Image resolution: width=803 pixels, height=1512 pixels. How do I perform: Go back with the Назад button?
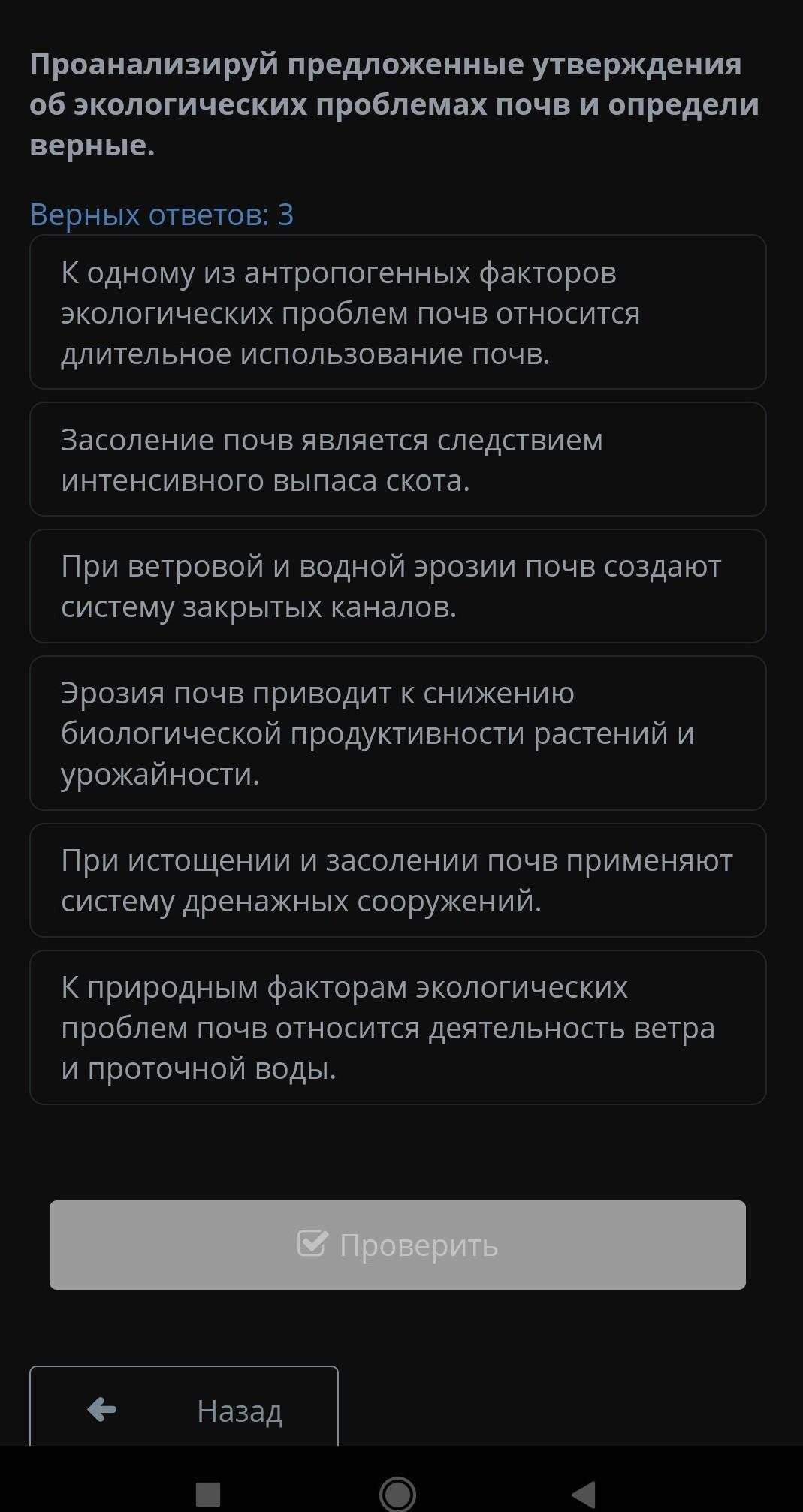tap(184, 1408)
